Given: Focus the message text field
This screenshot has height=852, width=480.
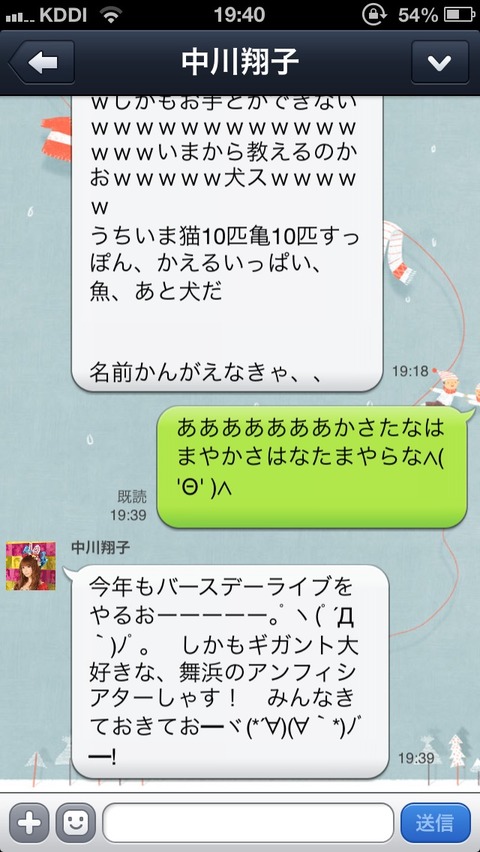Looking at the screenshot, I should point(248,823).
